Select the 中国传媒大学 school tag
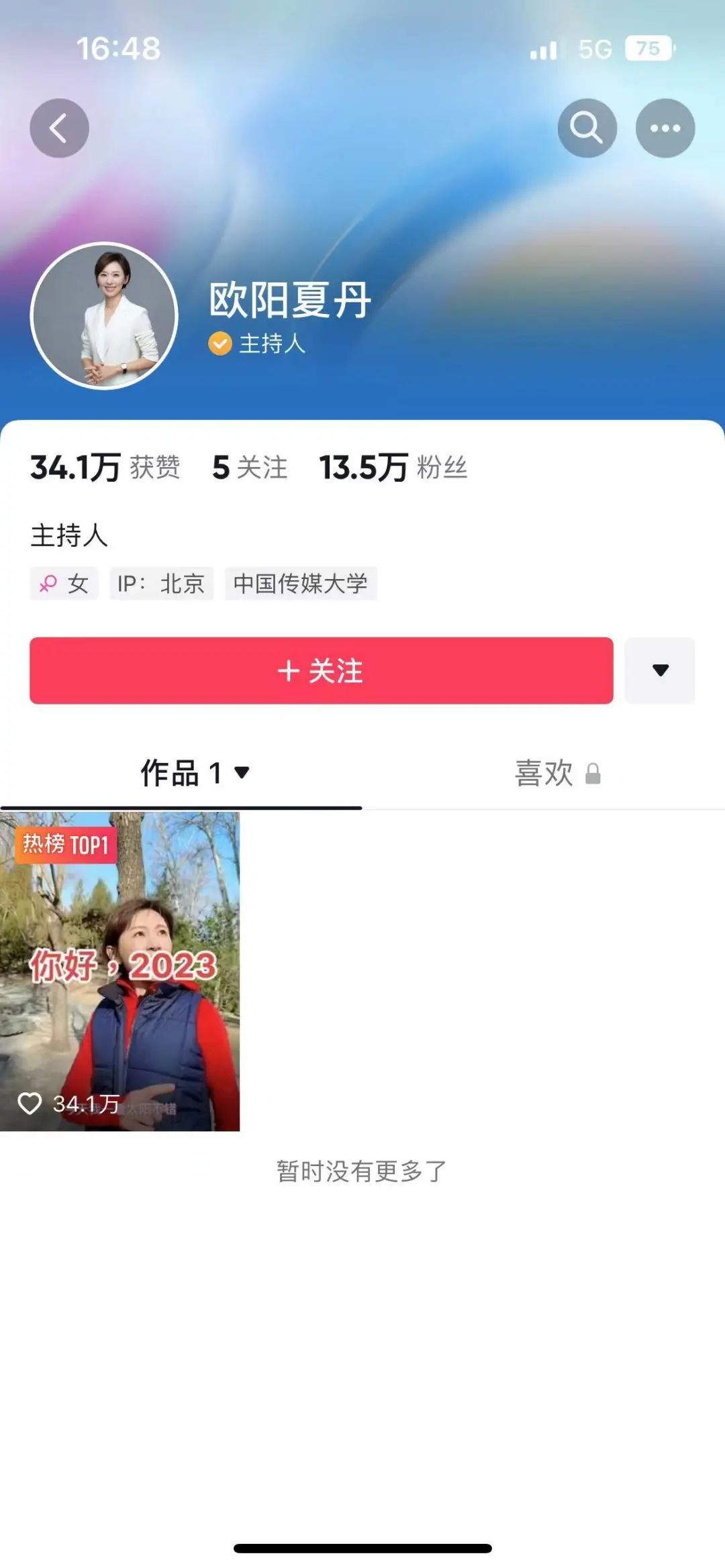 (x=300, y=584)
